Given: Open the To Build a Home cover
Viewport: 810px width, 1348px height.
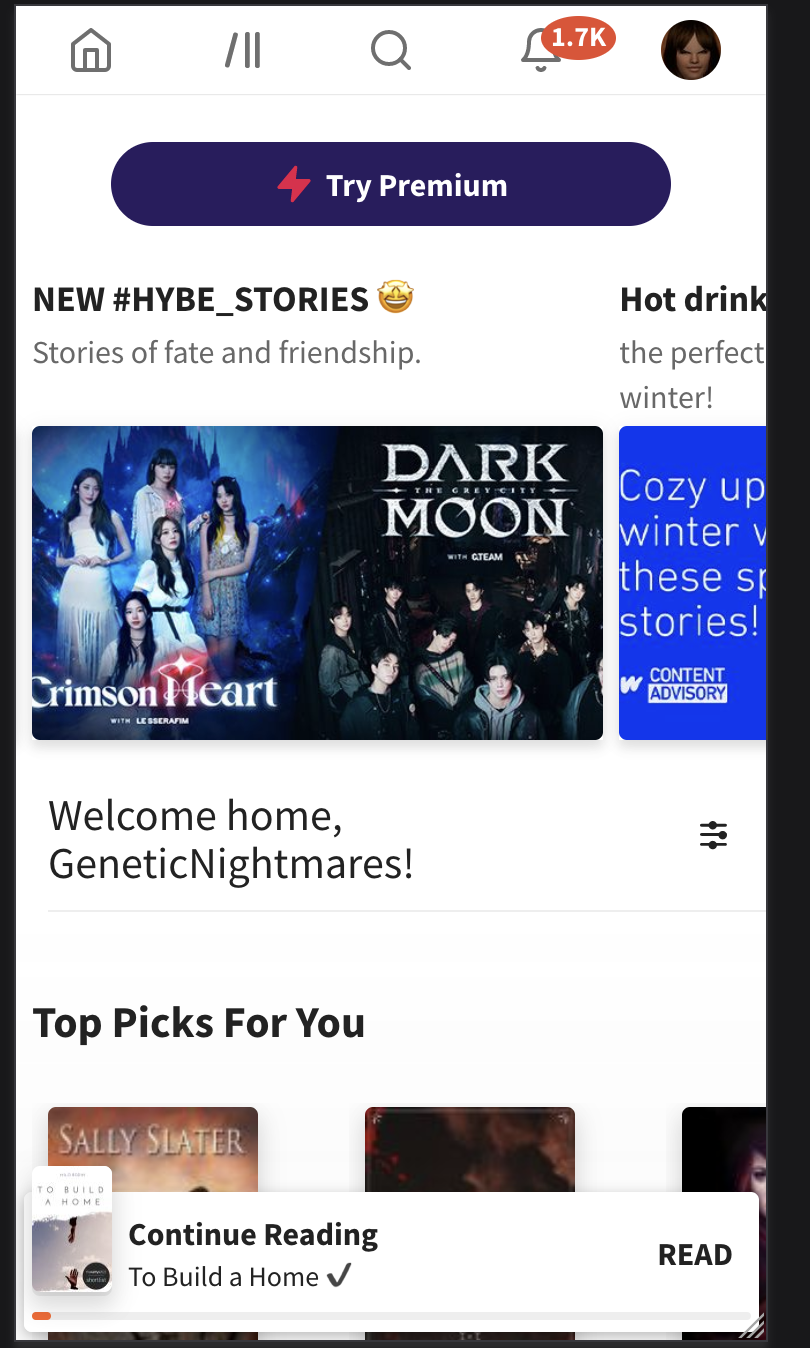Looking at the screenshot, I should tap(72, 1230).
